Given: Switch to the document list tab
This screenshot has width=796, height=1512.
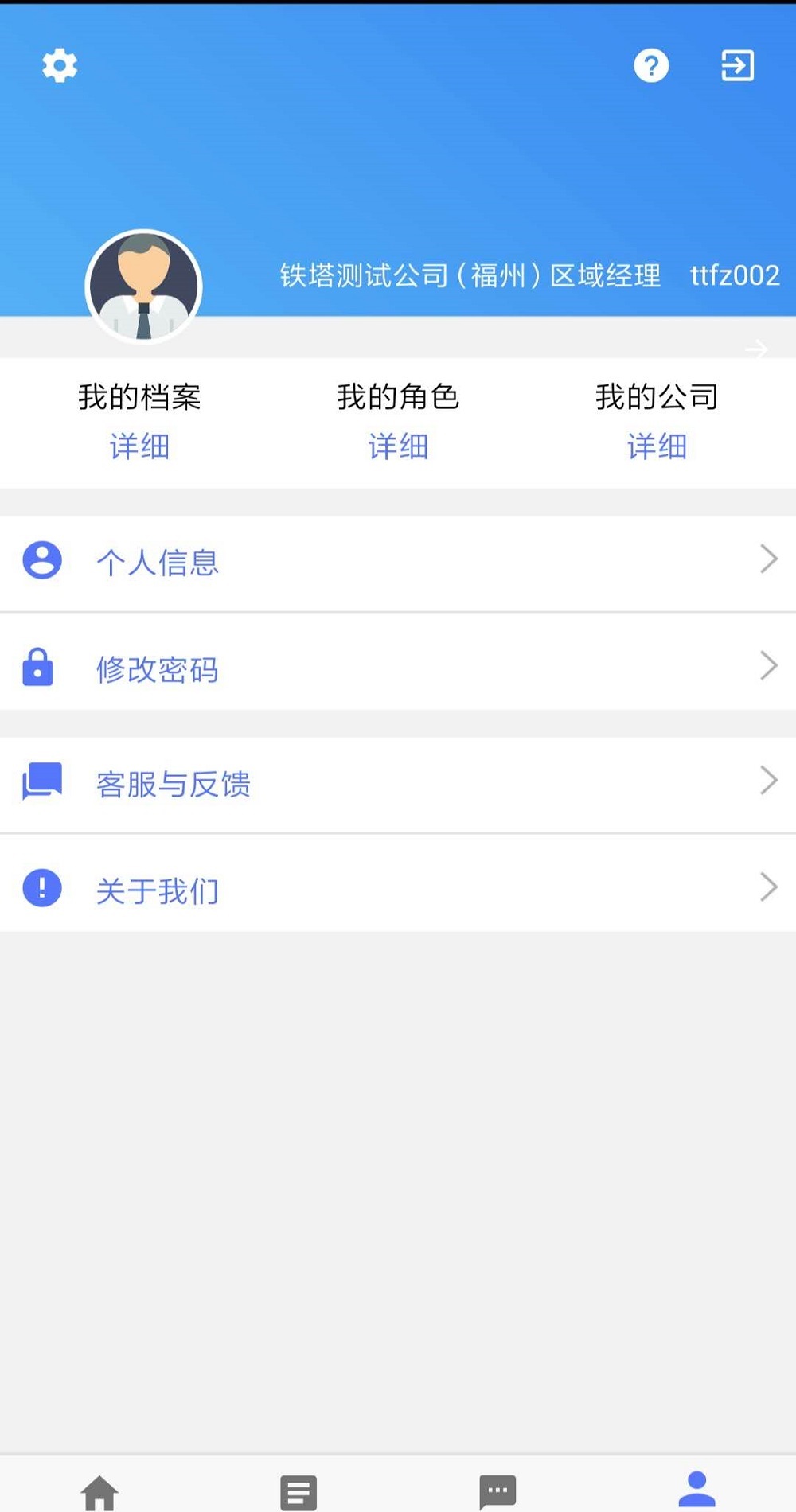Looking at the screenshot, I should pos(298,1491).
